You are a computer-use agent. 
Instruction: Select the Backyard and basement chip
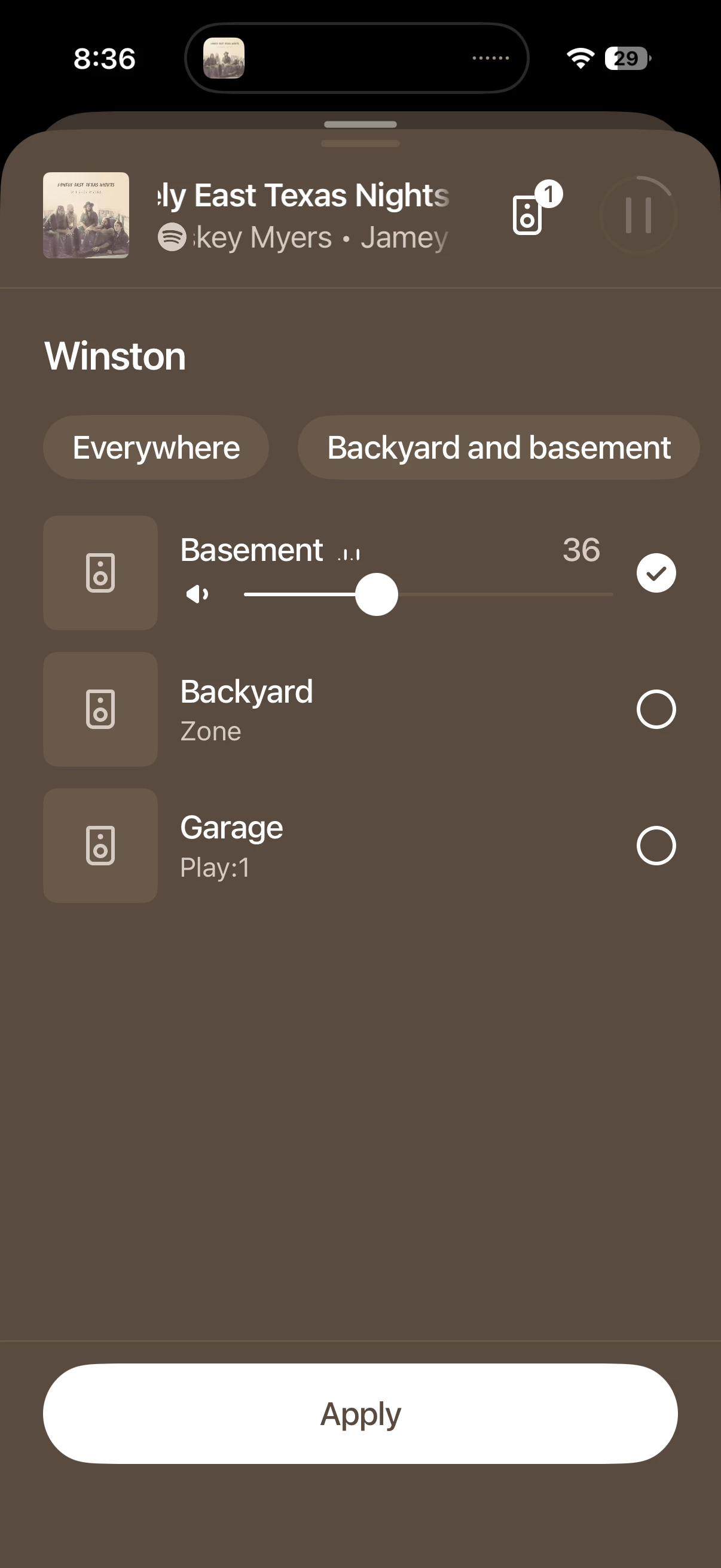coord(499,447)
